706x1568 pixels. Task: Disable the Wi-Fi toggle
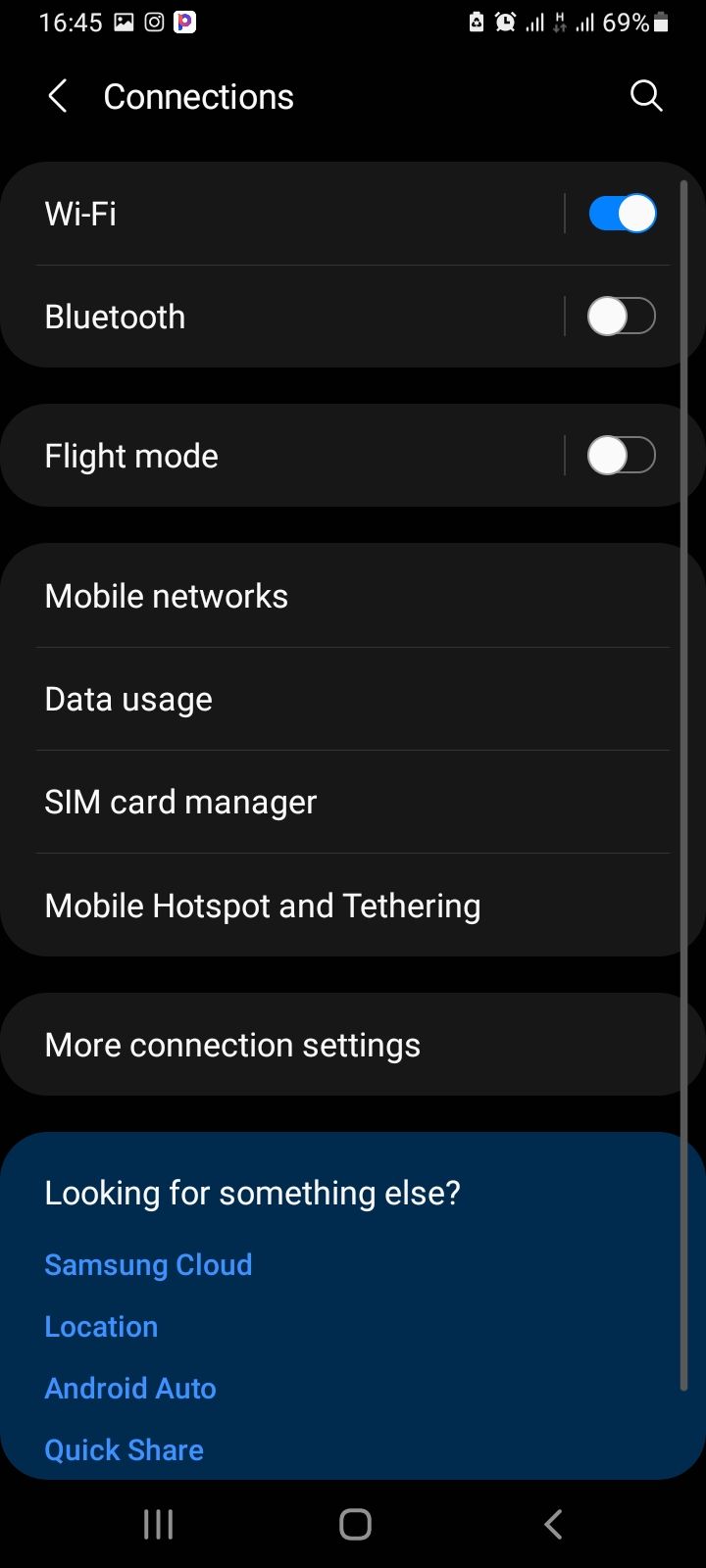[621, 213]
